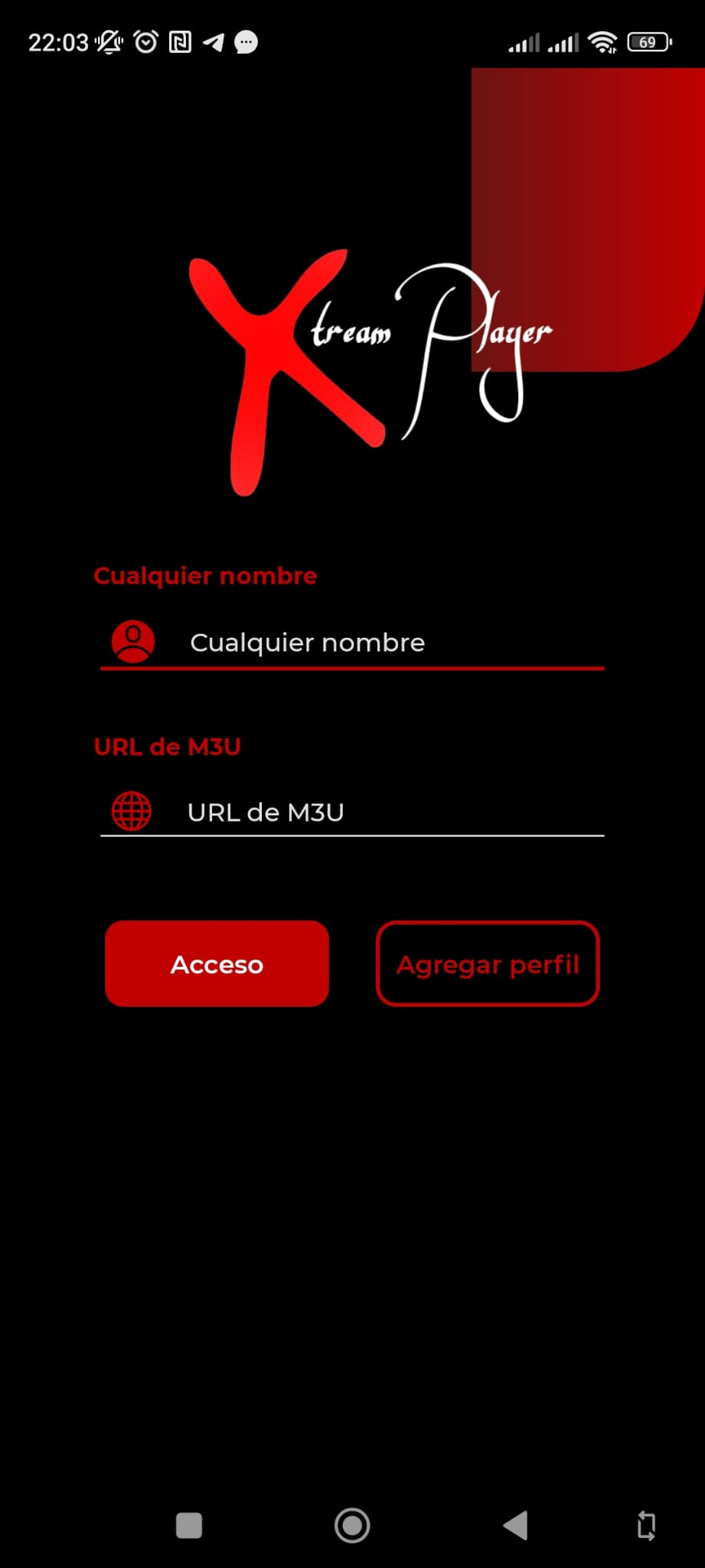
Task: Click the messaging bubble icon in status bar
Action: pyautogui.click(x=245, y=41)
